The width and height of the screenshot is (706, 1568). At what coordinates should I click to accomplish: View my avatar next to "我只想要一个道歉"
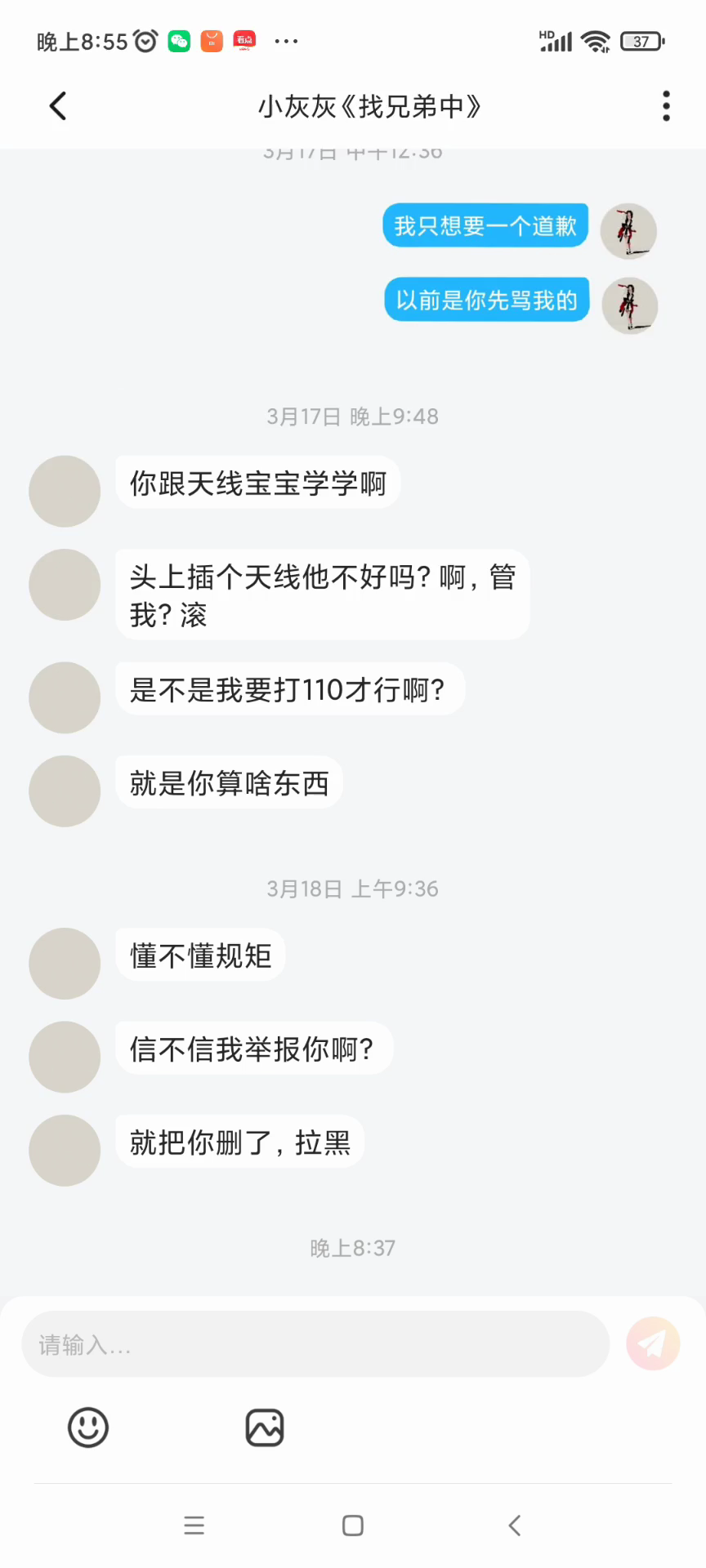(x=628, y=231)
